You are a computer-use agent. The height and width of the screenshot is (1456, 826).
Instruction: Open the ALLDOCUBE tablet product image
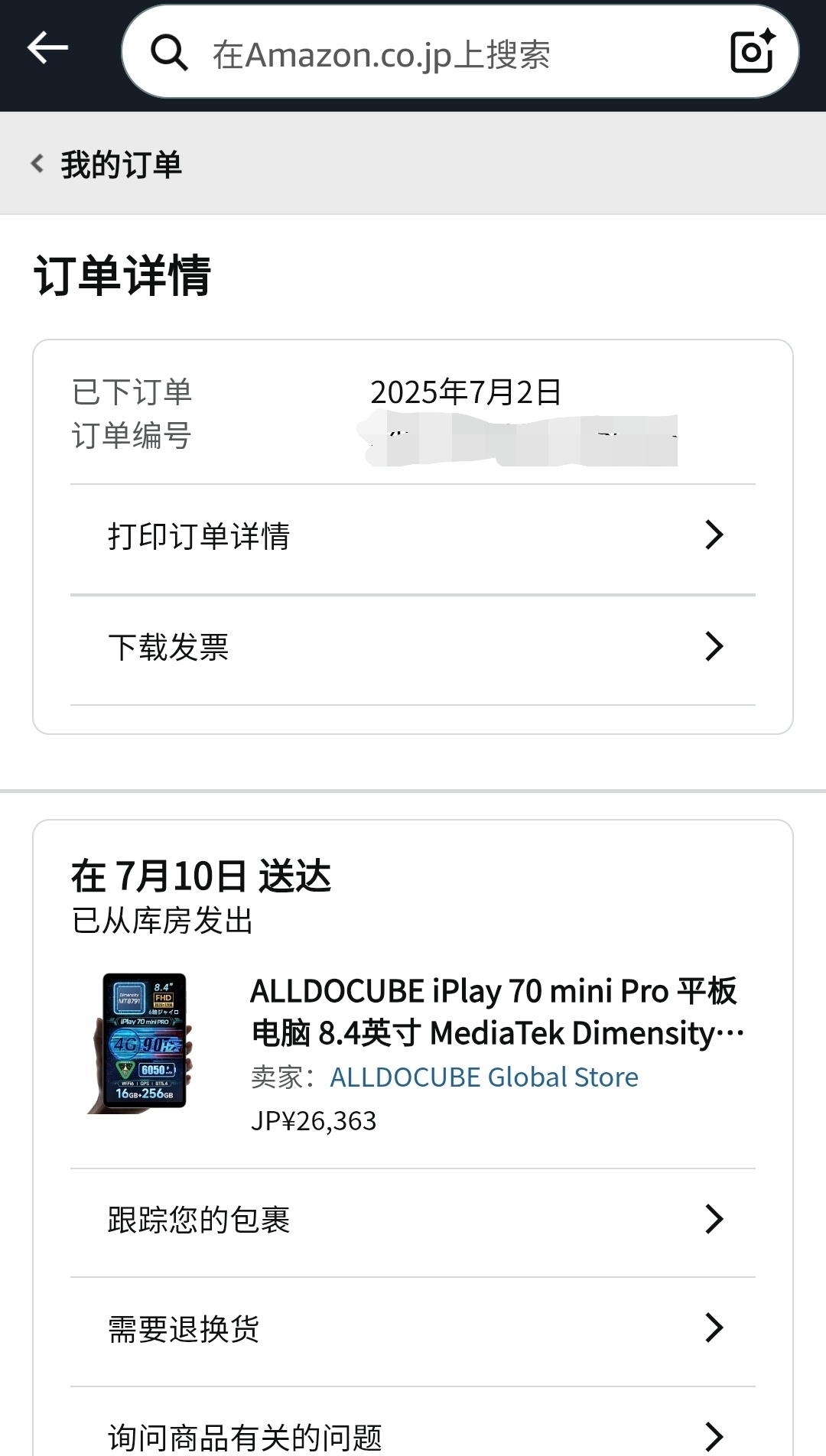tap(142, 1043)
